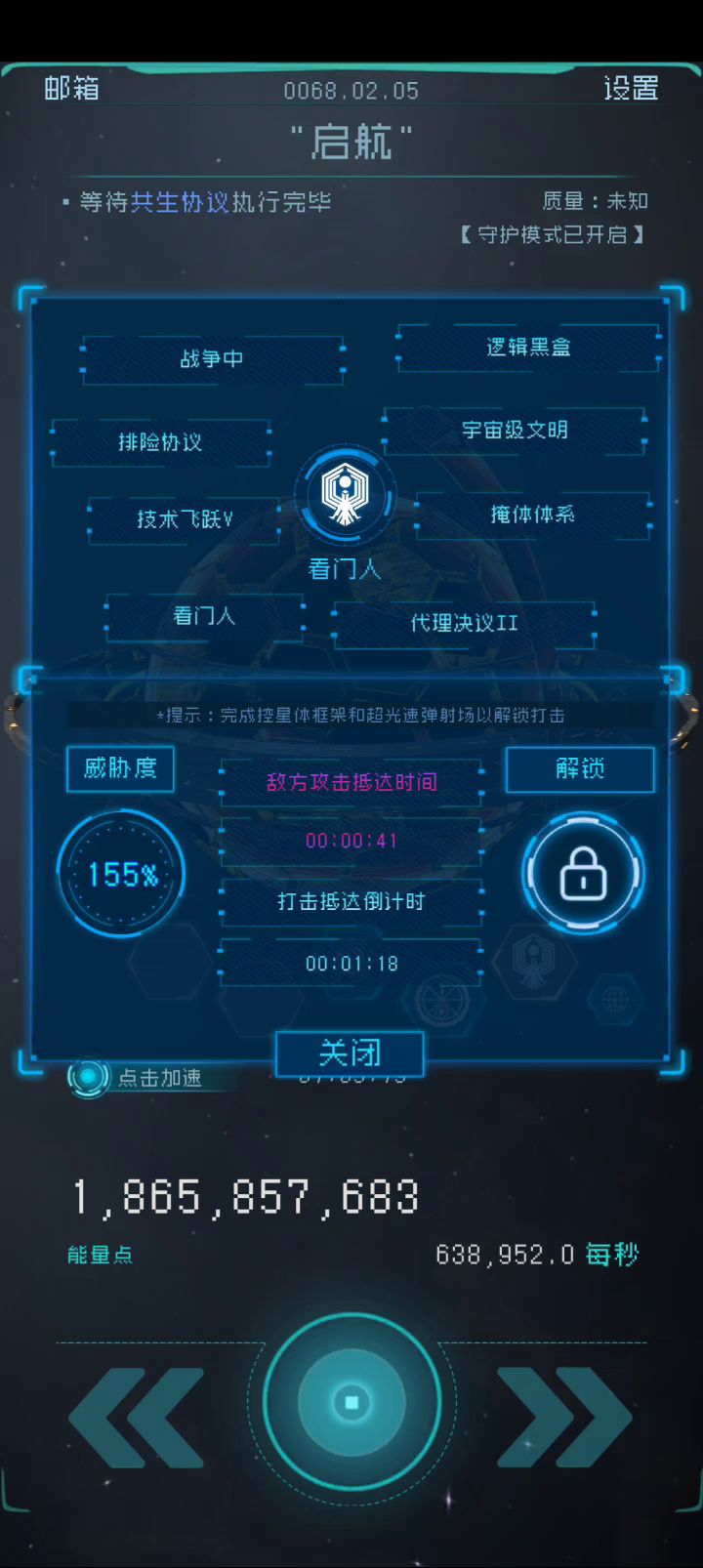
Task: Tap 点击加速 to speed up
Action: (137, 1077)
